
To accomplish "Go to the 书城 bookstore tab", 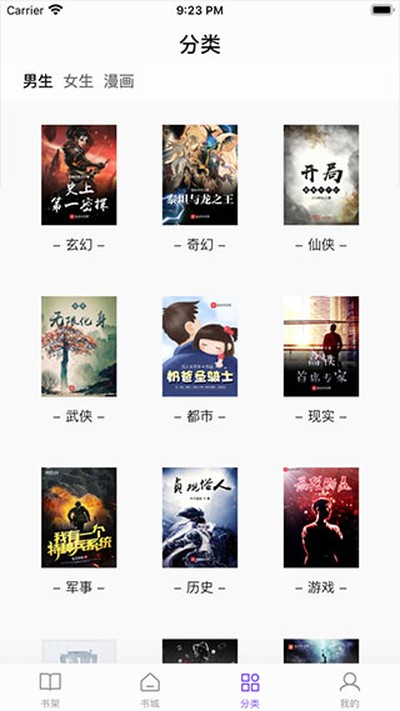I will coord(150,689).
